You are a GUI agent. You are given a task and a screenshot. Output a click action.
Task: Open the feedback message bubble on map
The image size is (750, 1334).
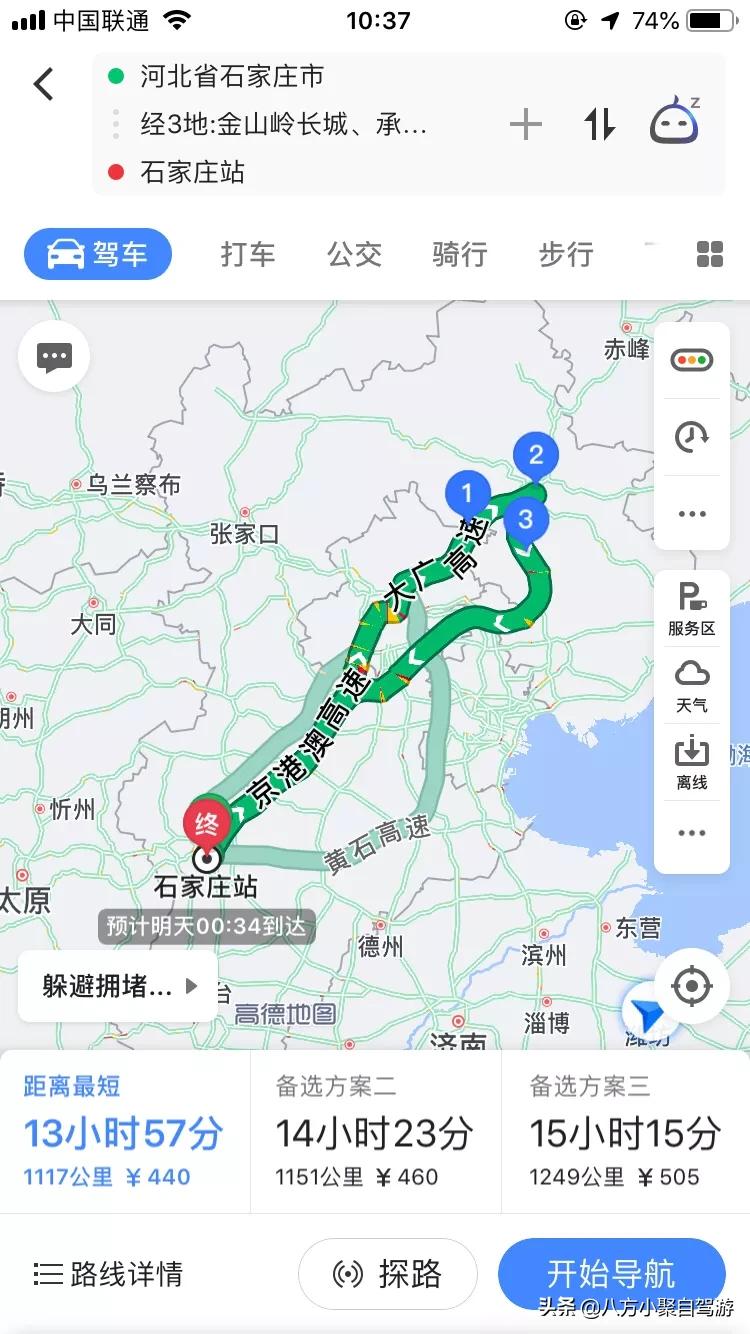click(x=54, y=356)
